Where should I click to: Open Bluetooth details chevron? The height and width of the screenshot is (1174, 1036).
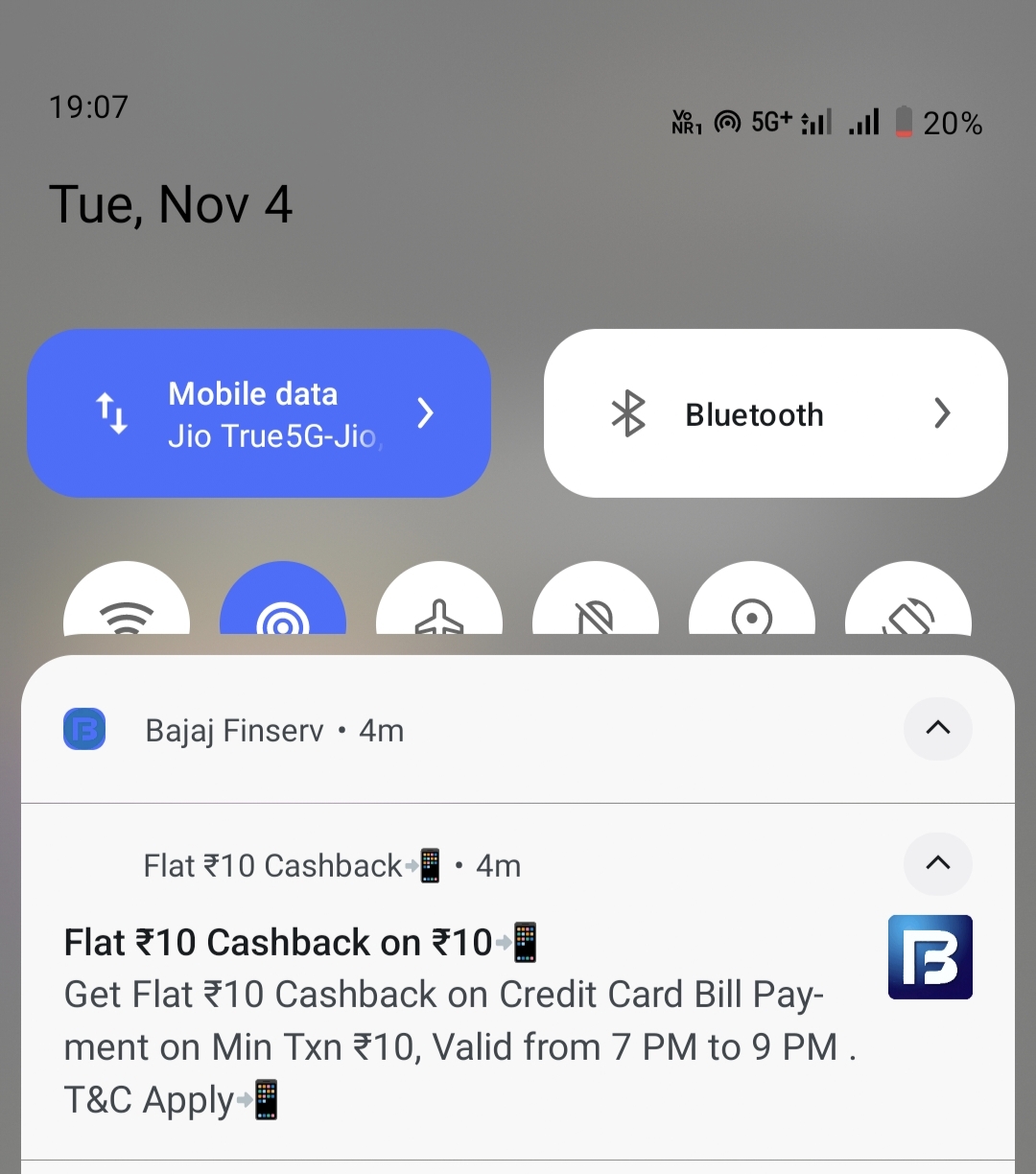[x=942, y=413]
